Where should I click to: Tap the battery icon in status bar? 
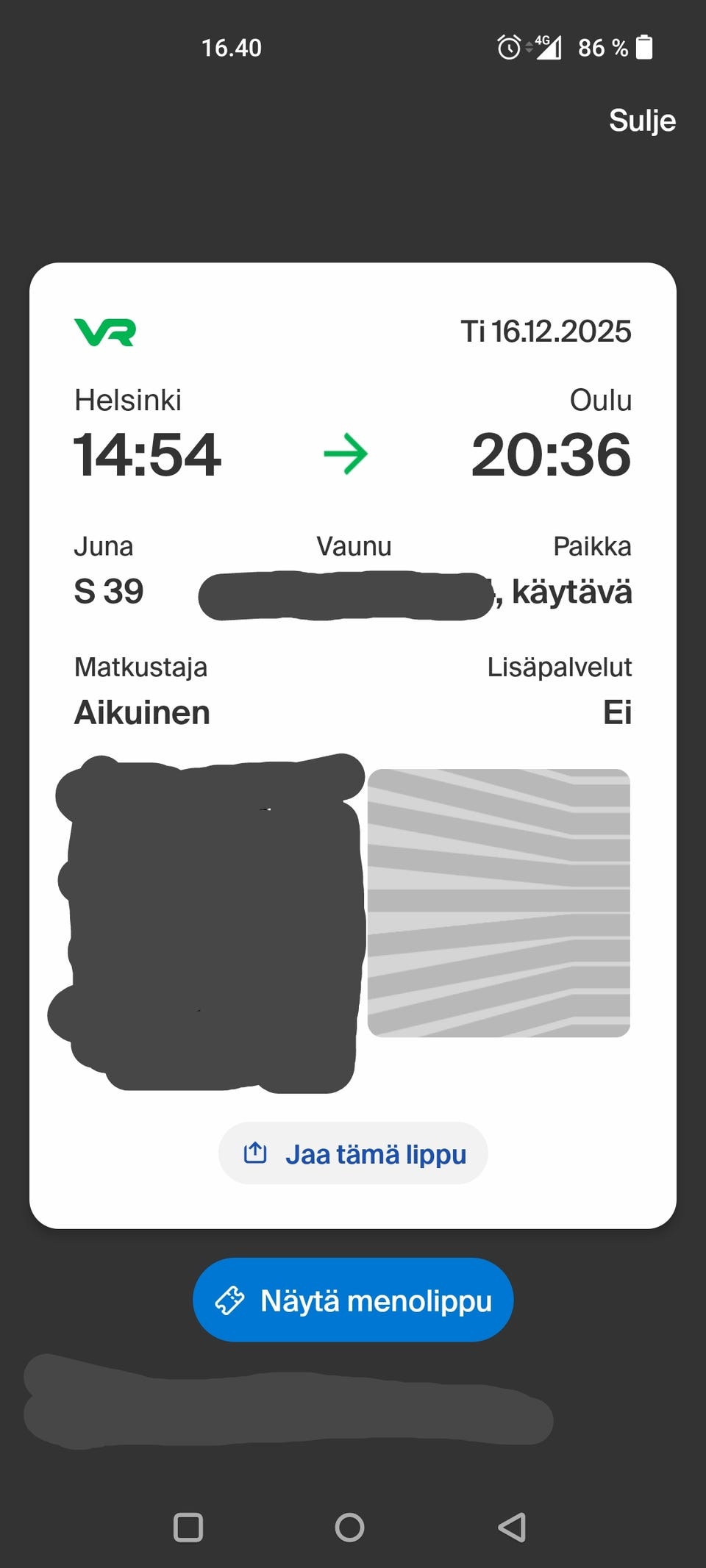[x=646, y=47]
